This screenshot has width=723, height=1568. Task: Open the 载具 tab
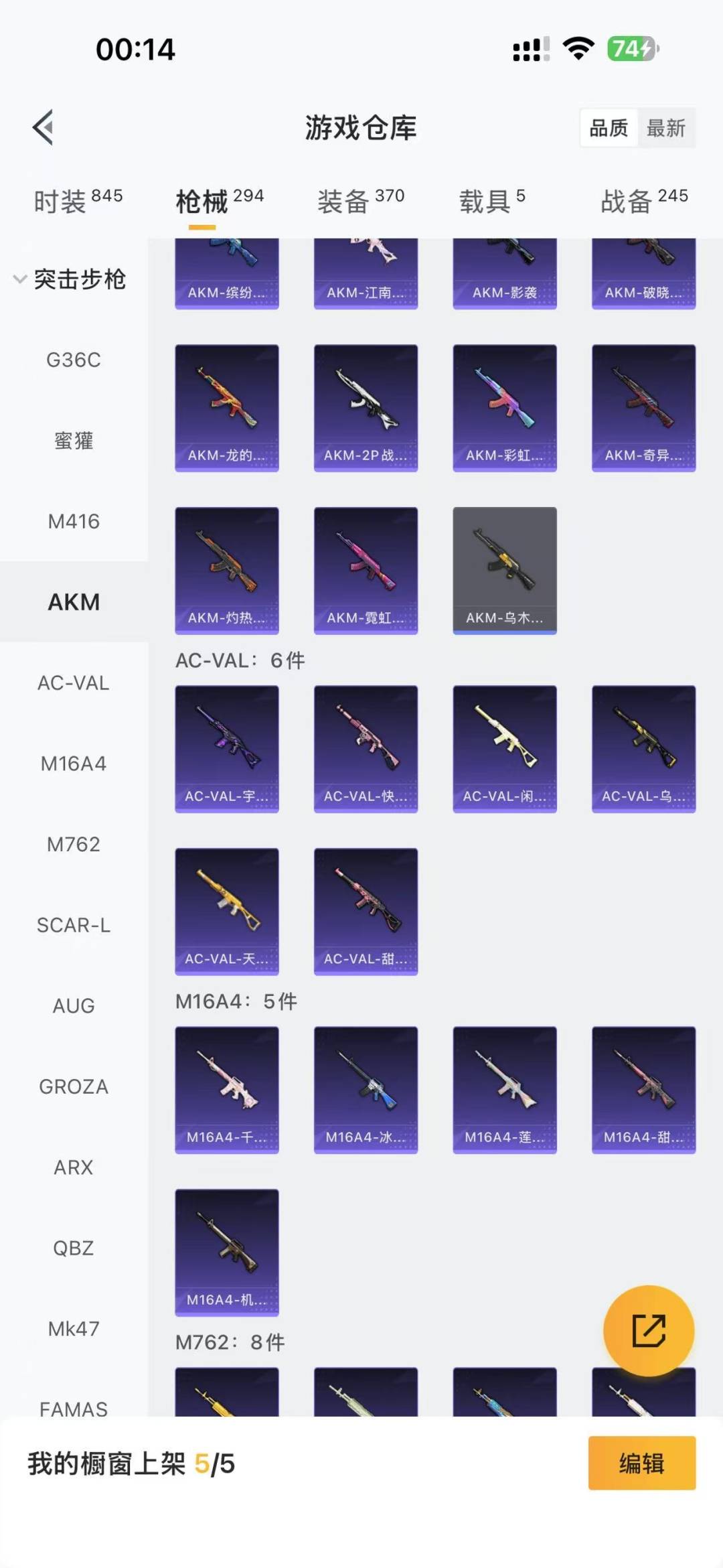492,200
